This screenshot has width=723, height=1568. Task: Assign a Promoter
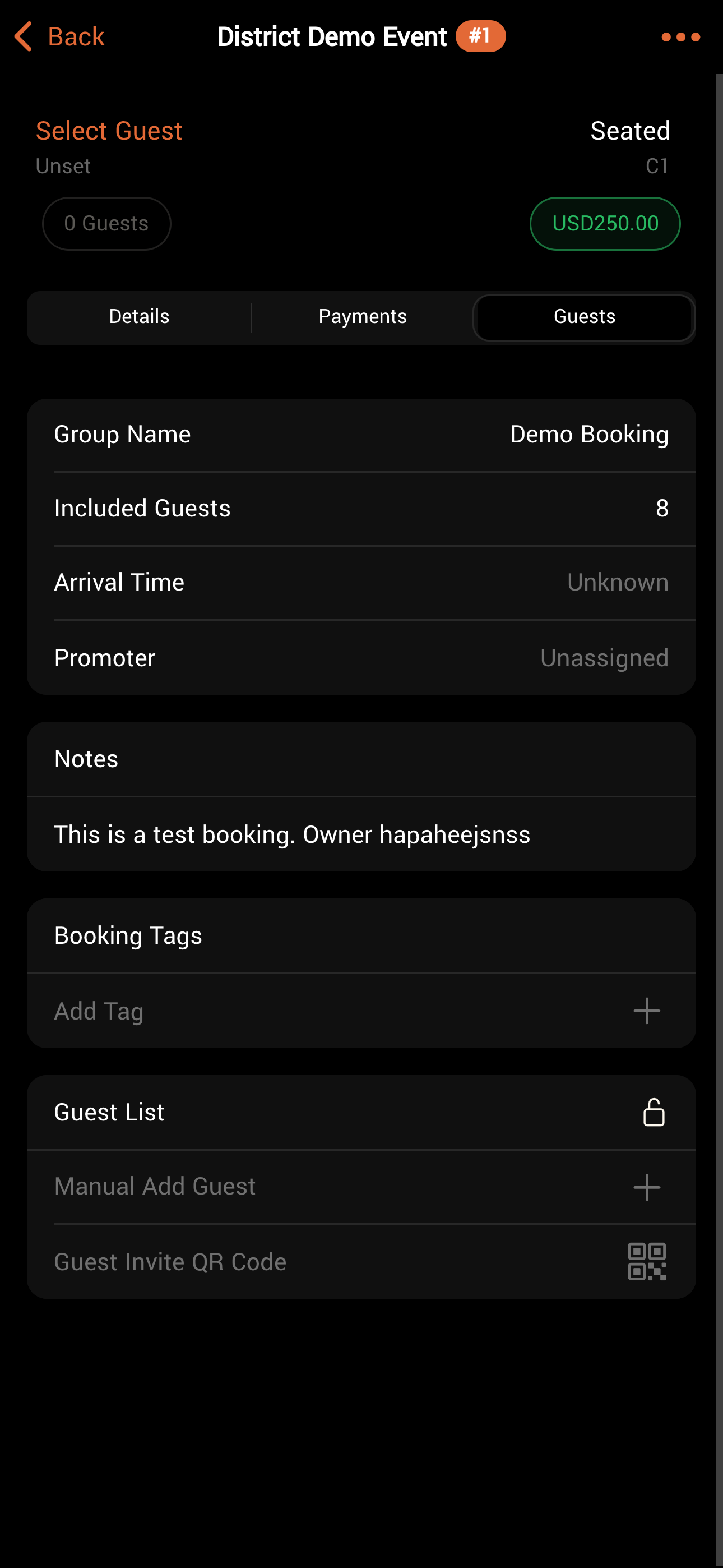[361, 658]
